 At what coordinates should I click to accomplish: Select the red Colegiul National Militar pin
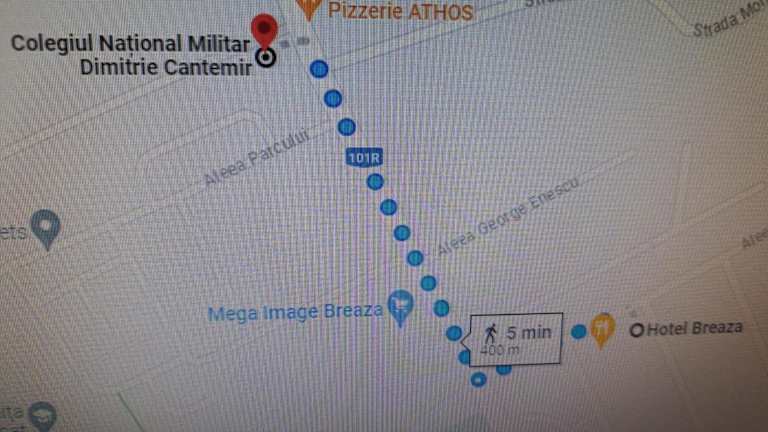[x=264, y=29]
